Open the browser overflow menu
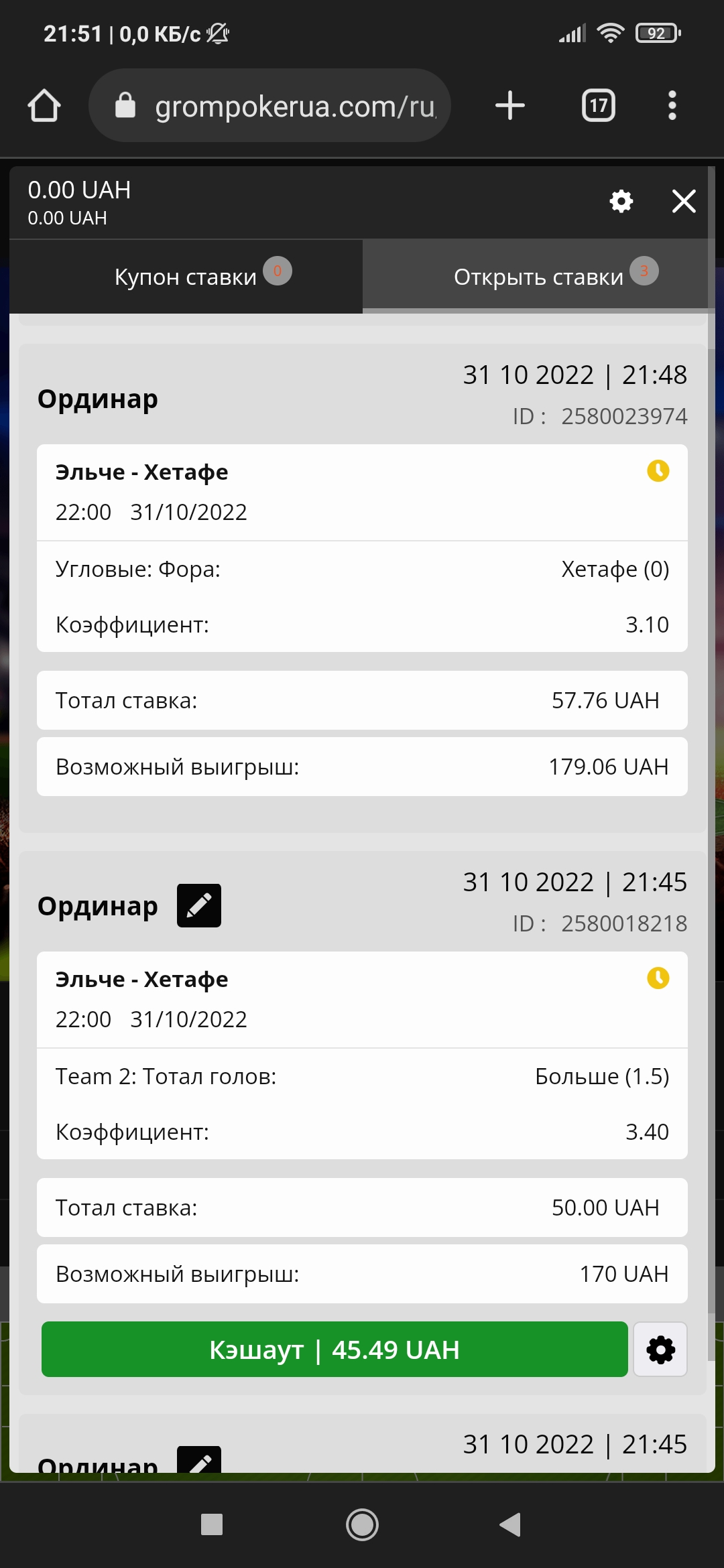Viewport: 724px width, 1568px height. click(x=672, y=105)
